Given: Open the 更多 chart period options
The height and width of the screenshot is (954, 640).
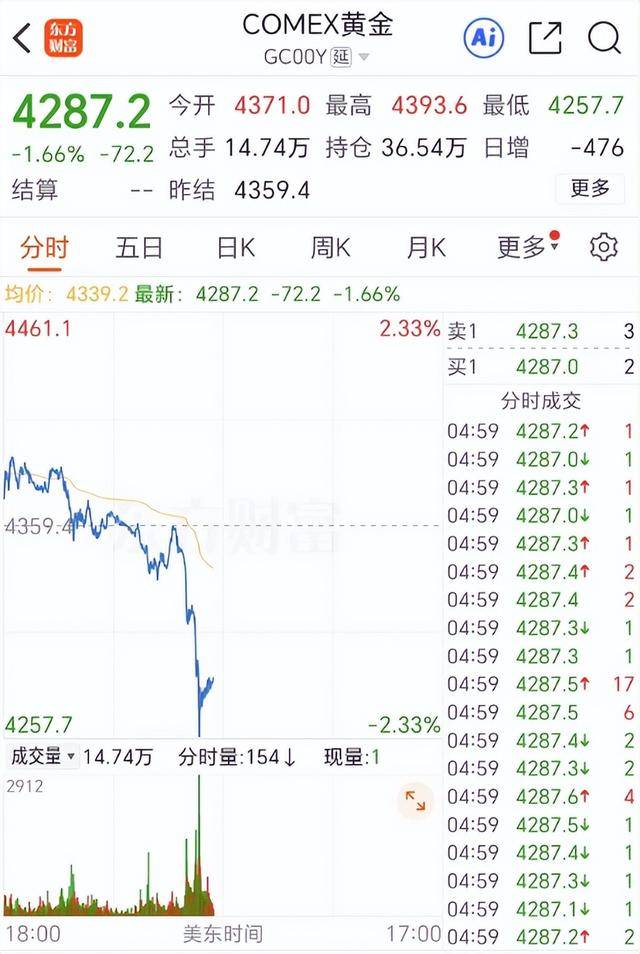Looking at the screenshot, I should (x=522, y=247).
